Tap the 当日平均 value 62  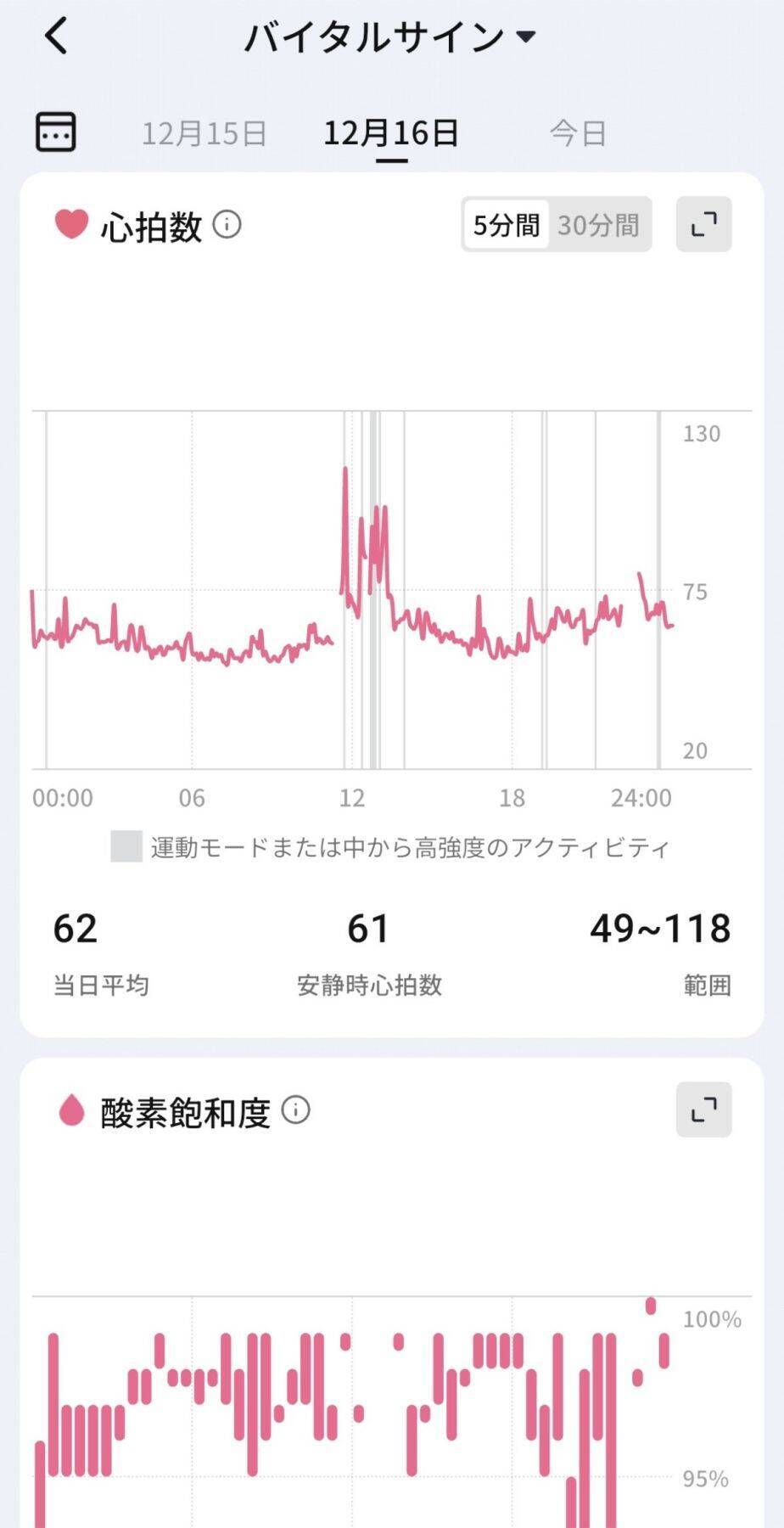click(x=75, y=930)
